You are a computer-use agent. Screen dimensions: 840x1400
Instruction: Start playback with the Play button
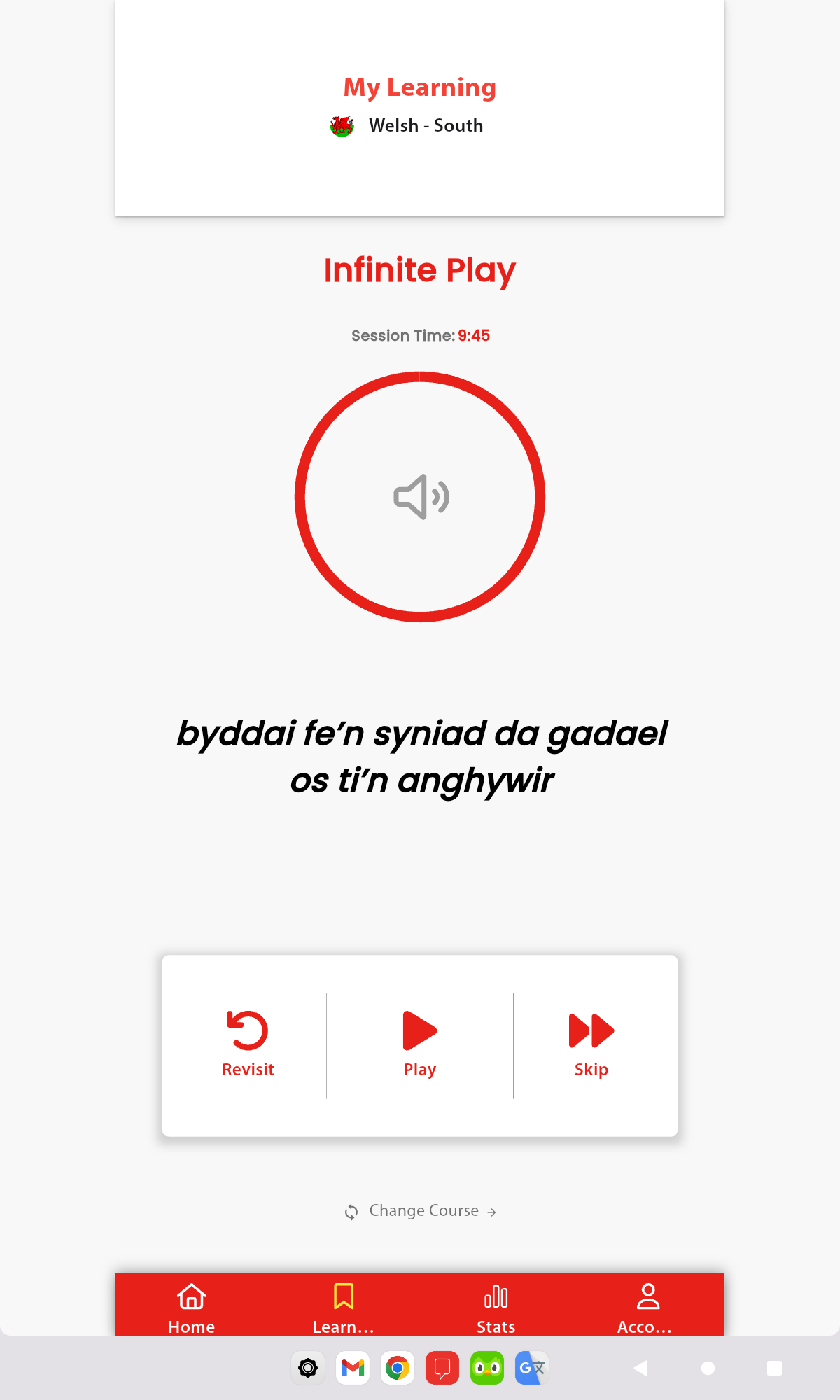click(x=420, y=1043)
